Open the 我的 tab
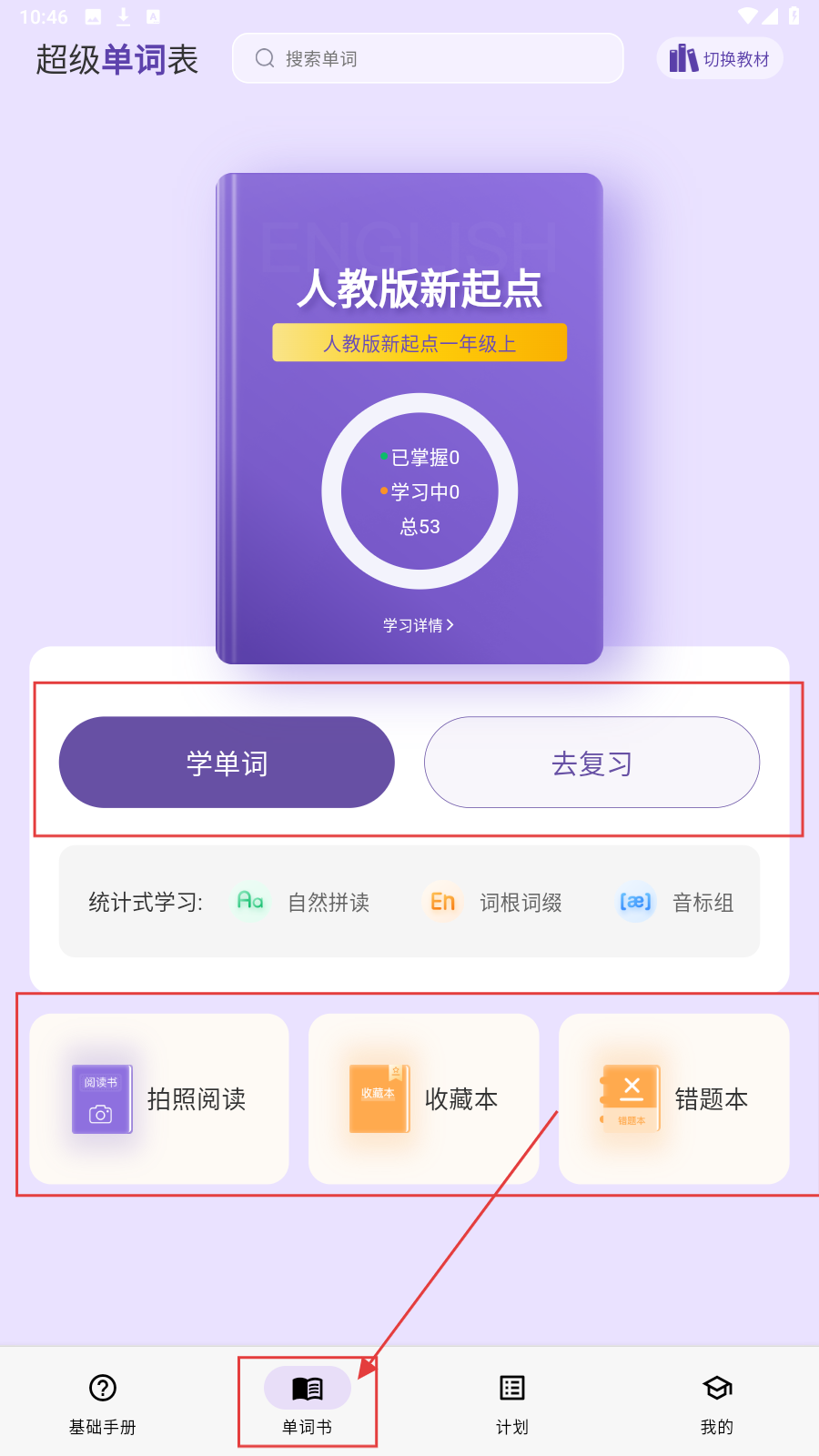The width and height of the screenshot is (819, 1456). pos(717,1402)
